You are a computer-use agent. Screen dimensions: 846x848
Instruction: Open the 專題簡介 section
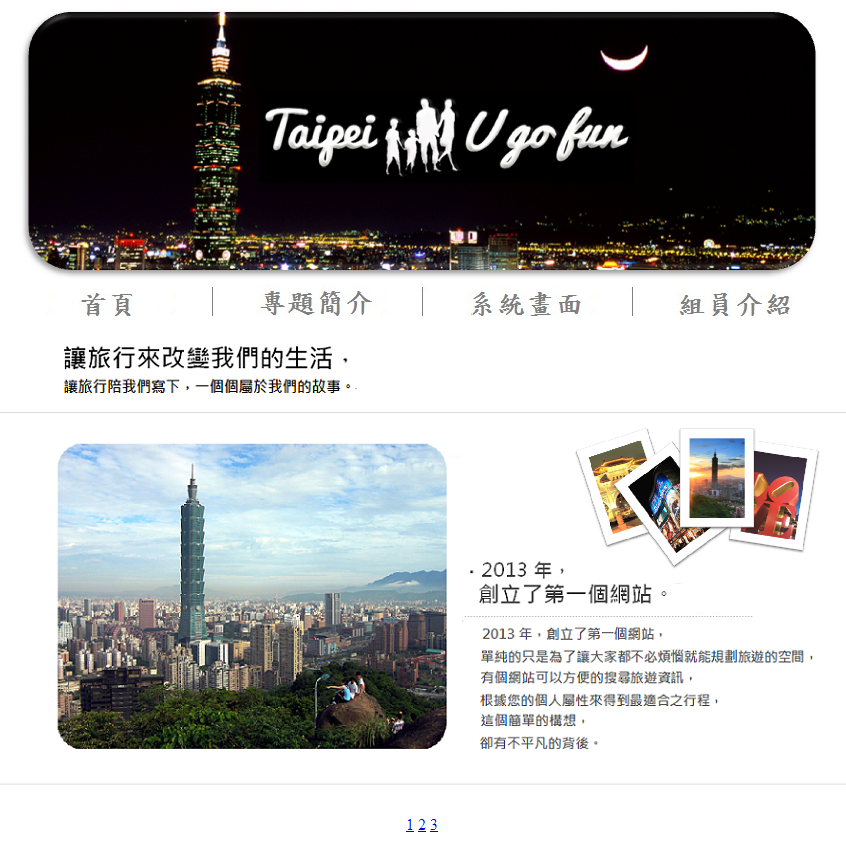[317, 303]
